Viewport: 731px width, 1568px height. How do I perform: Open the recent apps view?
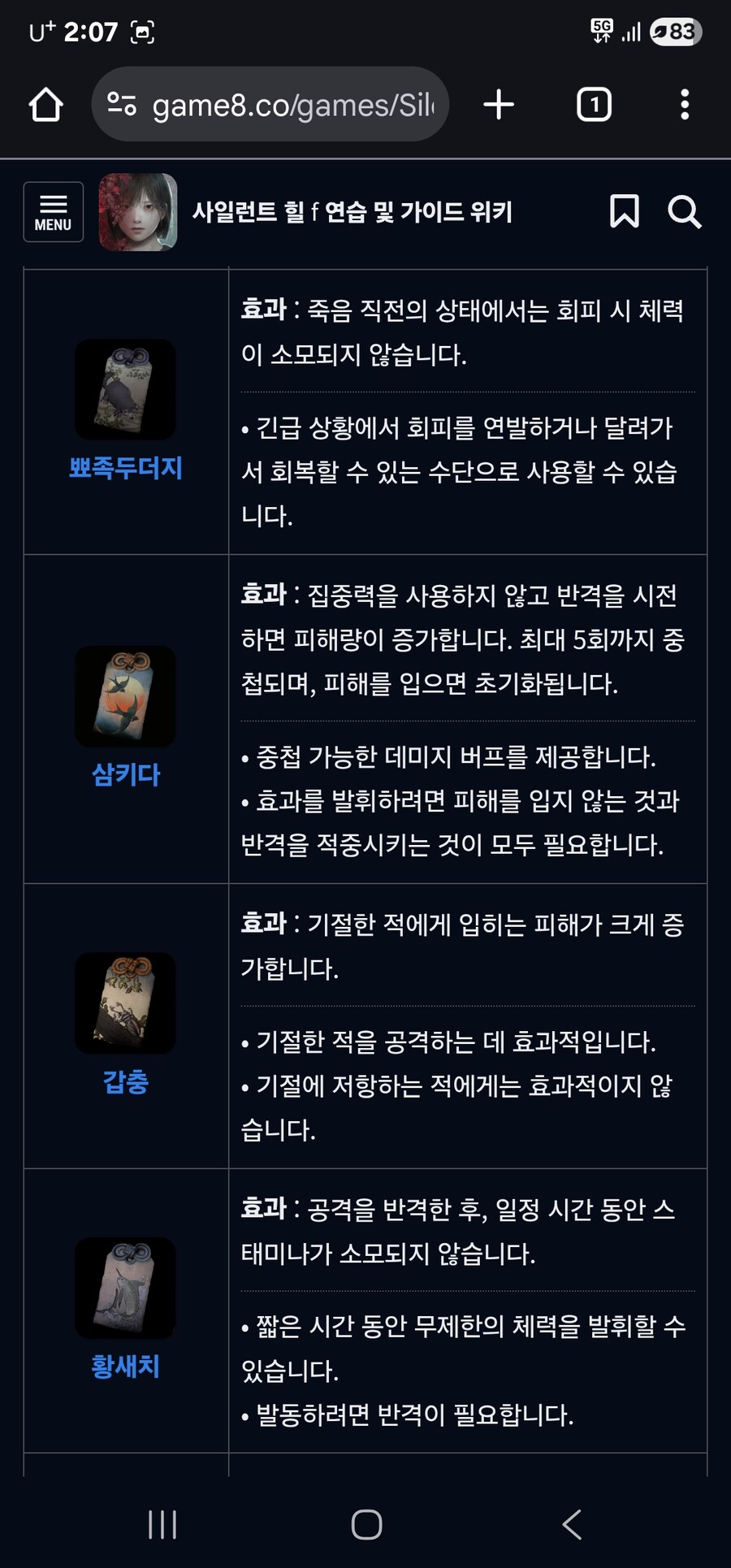pyautogui.click(x=162, y=1525)
